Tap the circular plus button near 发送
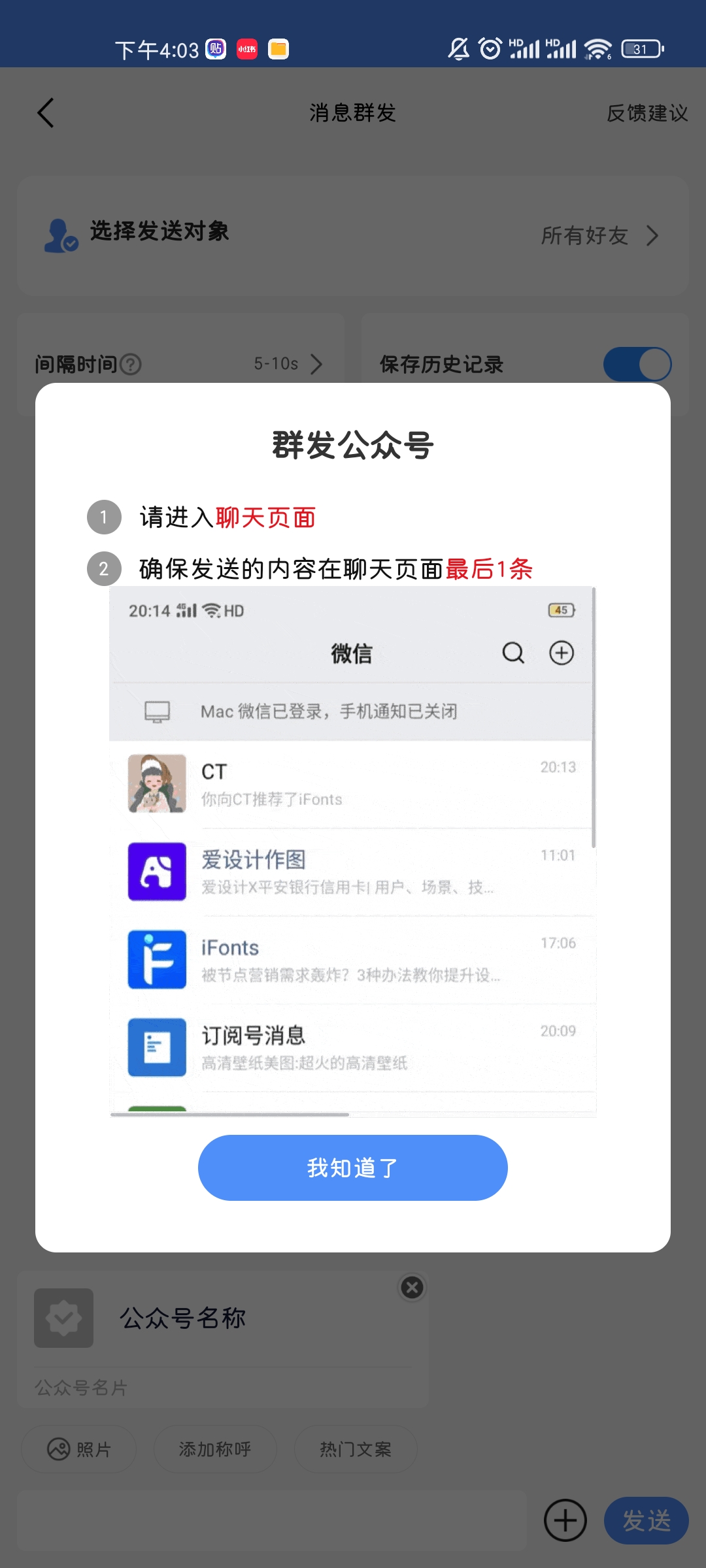706x1568 pixels. (x=565, y=1520)
